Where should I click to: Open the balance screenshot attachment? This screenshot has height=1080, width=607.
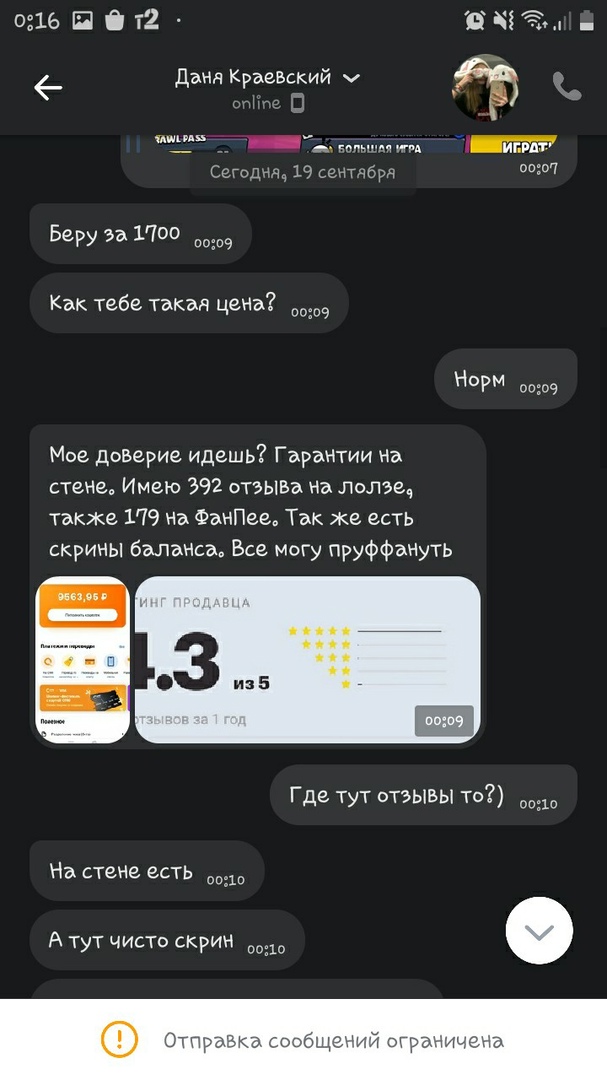(83, 659)
